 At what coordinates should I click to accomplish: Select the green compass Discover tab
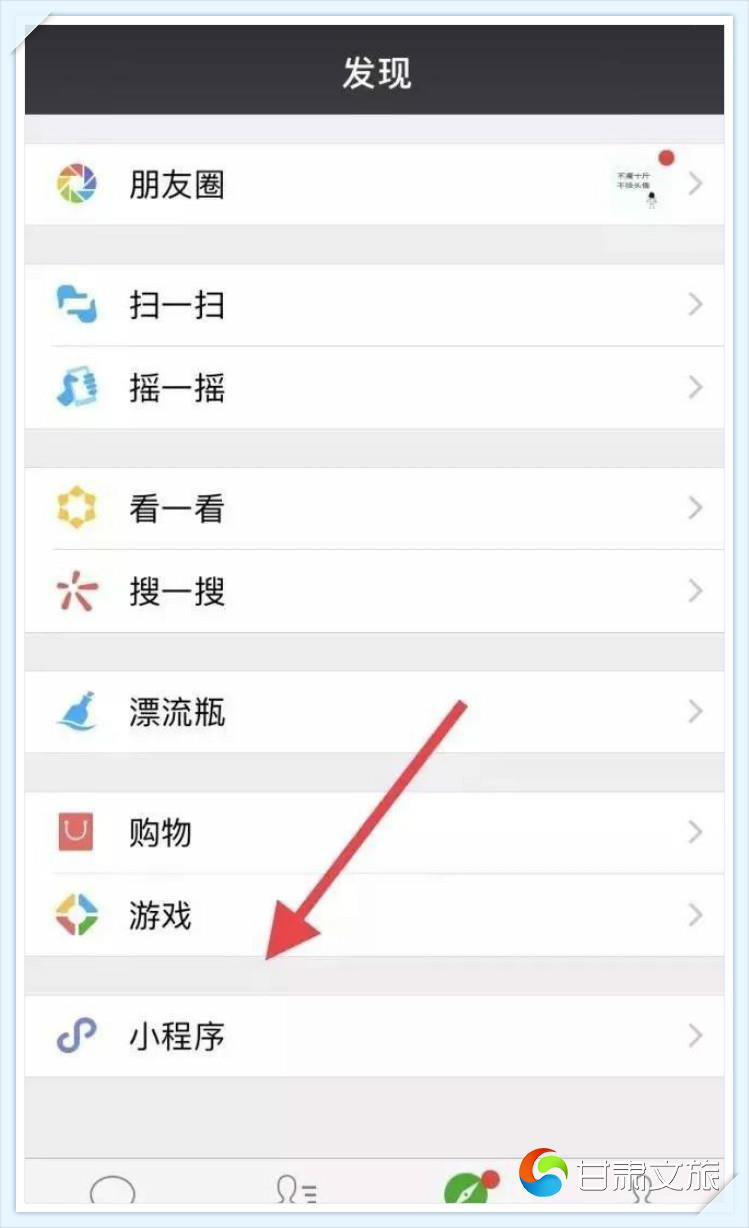pos(467,1187)
